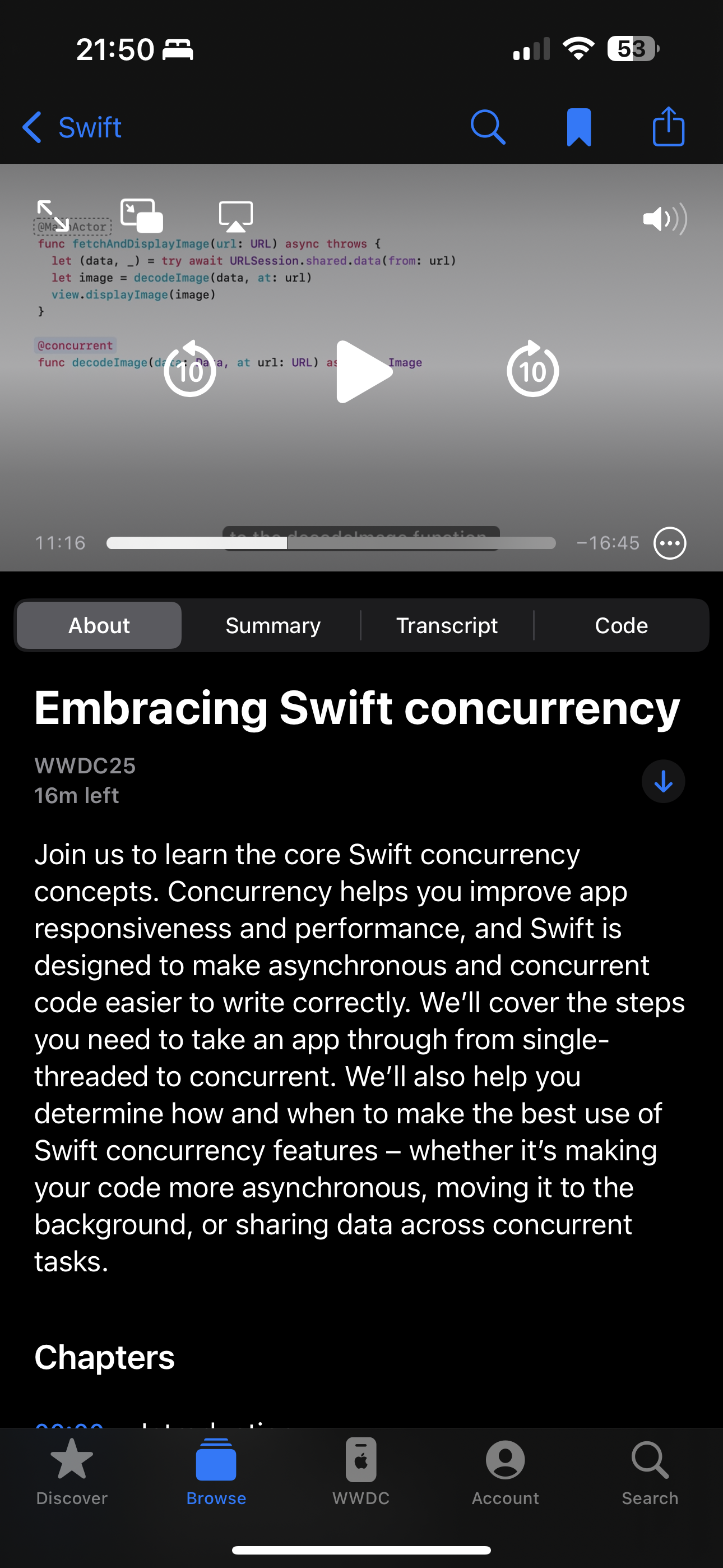Open more playback options

coord(669,543)
